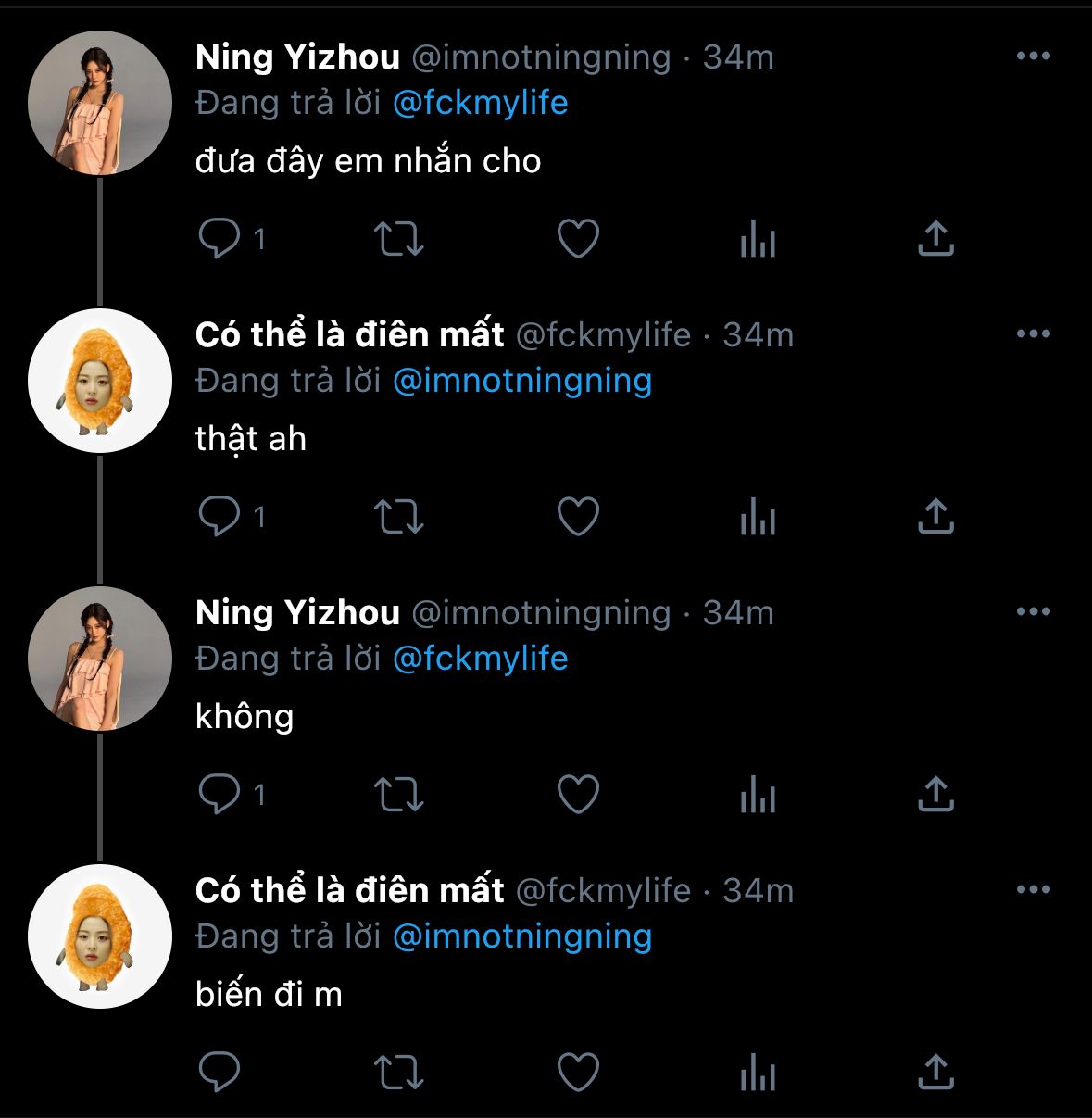Share the tweet "biến đi m"
1092x1118 pixels.
935,1073
